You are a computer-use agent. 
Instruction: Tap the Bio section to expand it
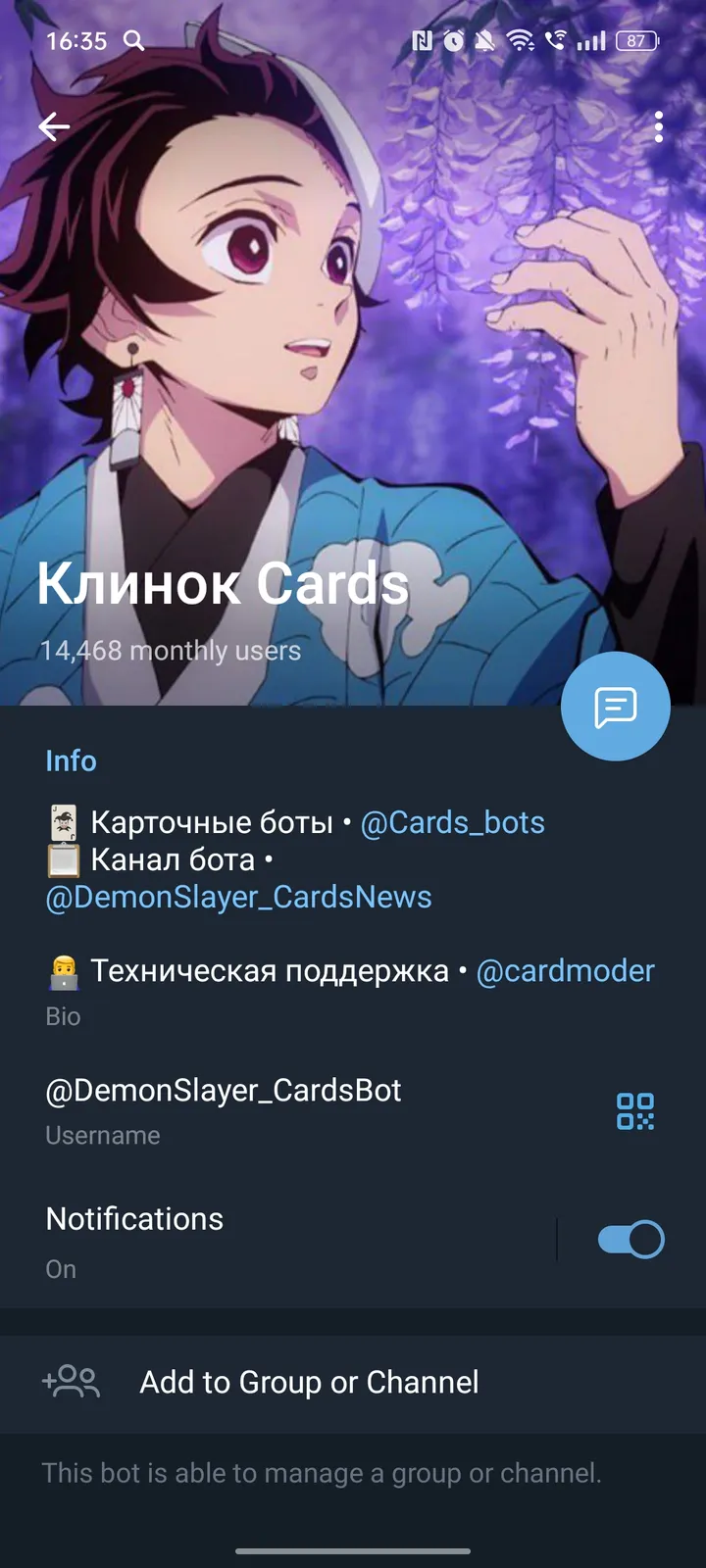click(x=64, y=1016)
